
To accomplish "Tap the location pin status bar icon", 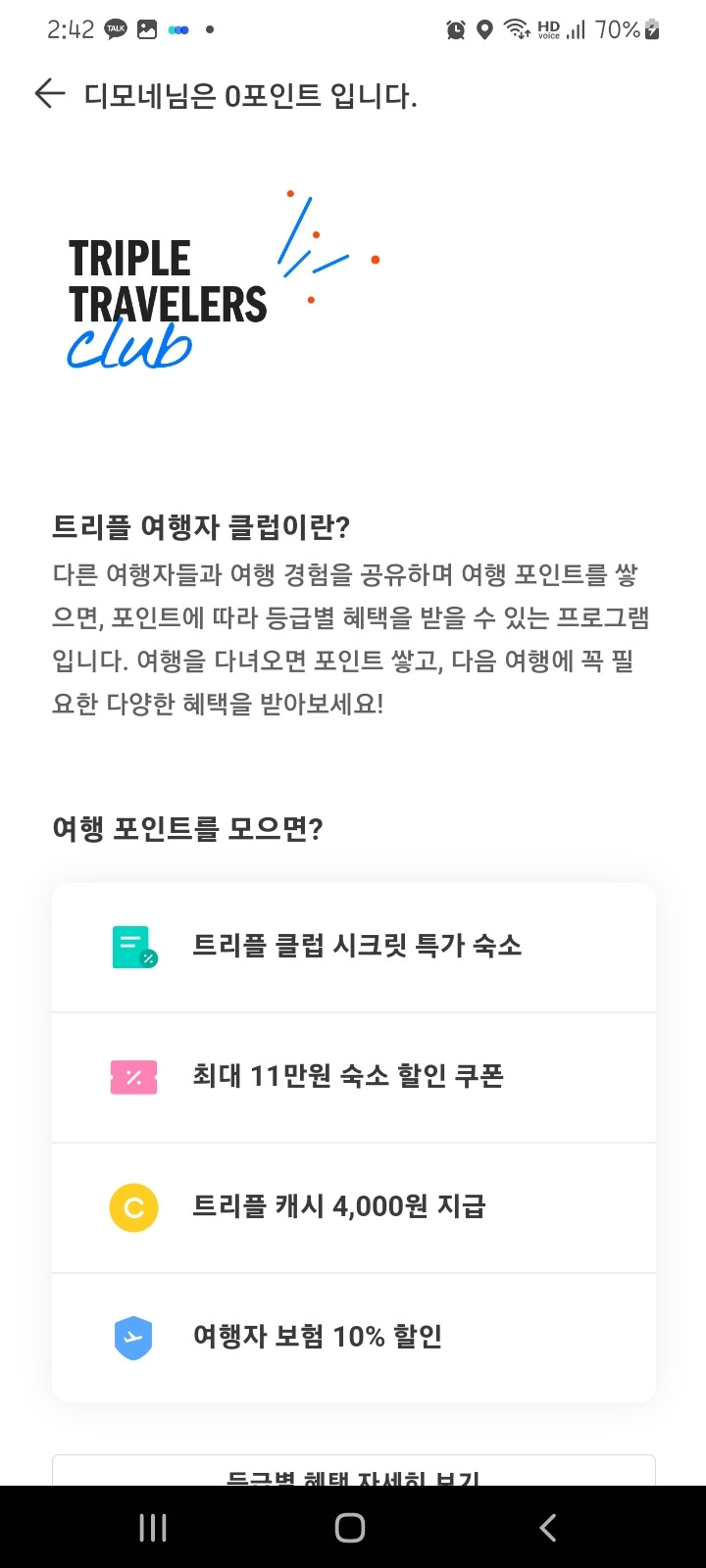I will pyautogui.click(x=482, y=29).
